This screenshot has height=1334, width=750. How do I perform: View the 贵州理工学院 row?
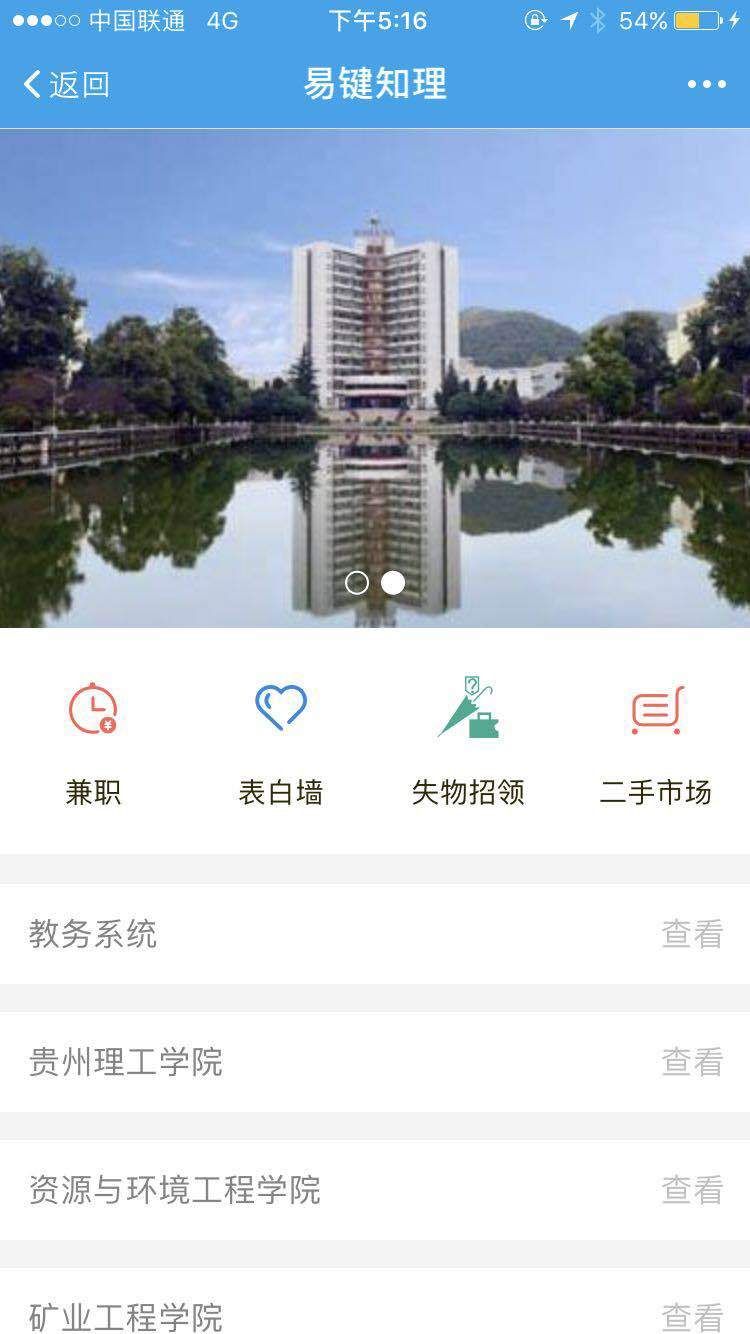pyautogui.click(x=375, y=1062)
